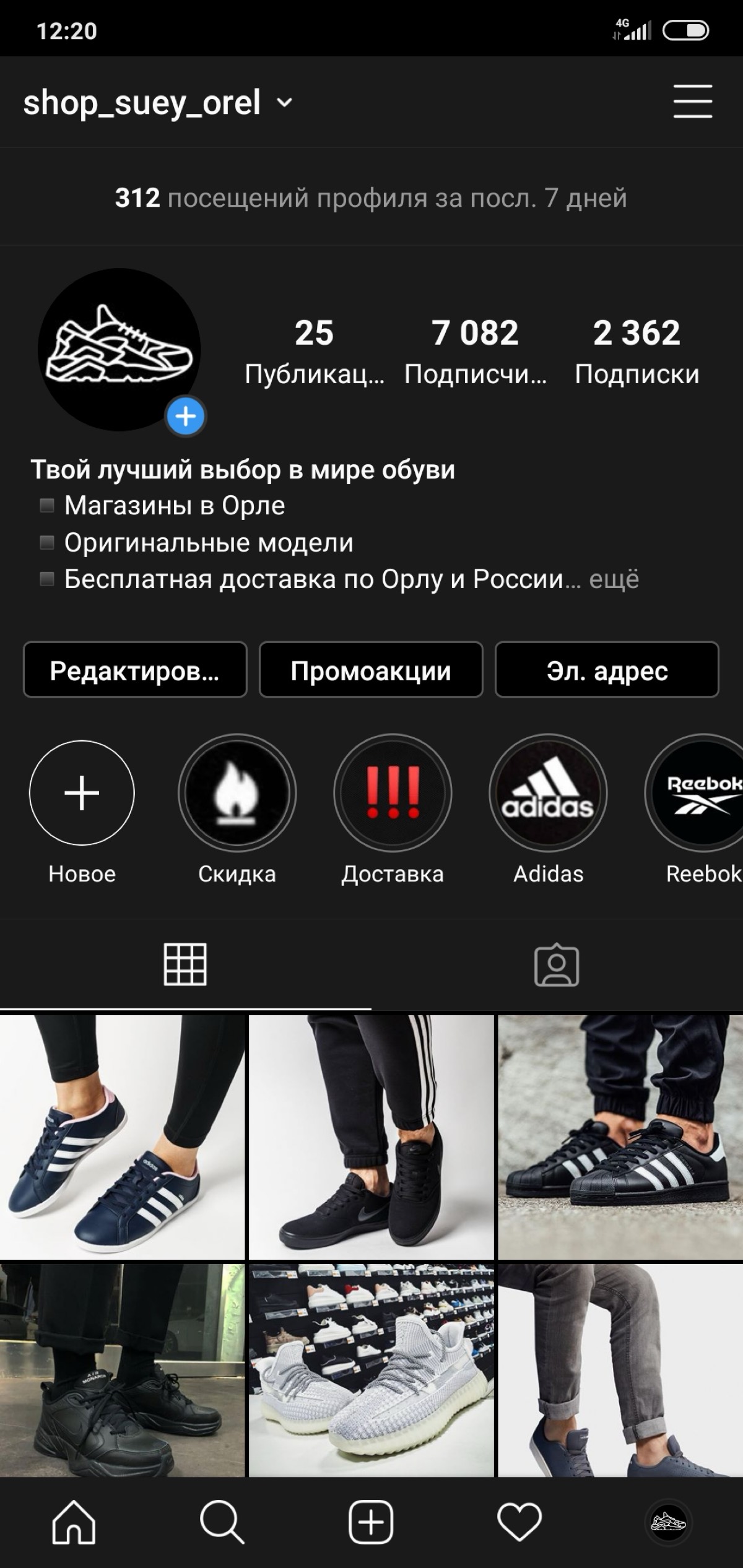Open account switcher next to shop_suey_orel
Screen dimensions: 743x1568
(x=284, y=103)
